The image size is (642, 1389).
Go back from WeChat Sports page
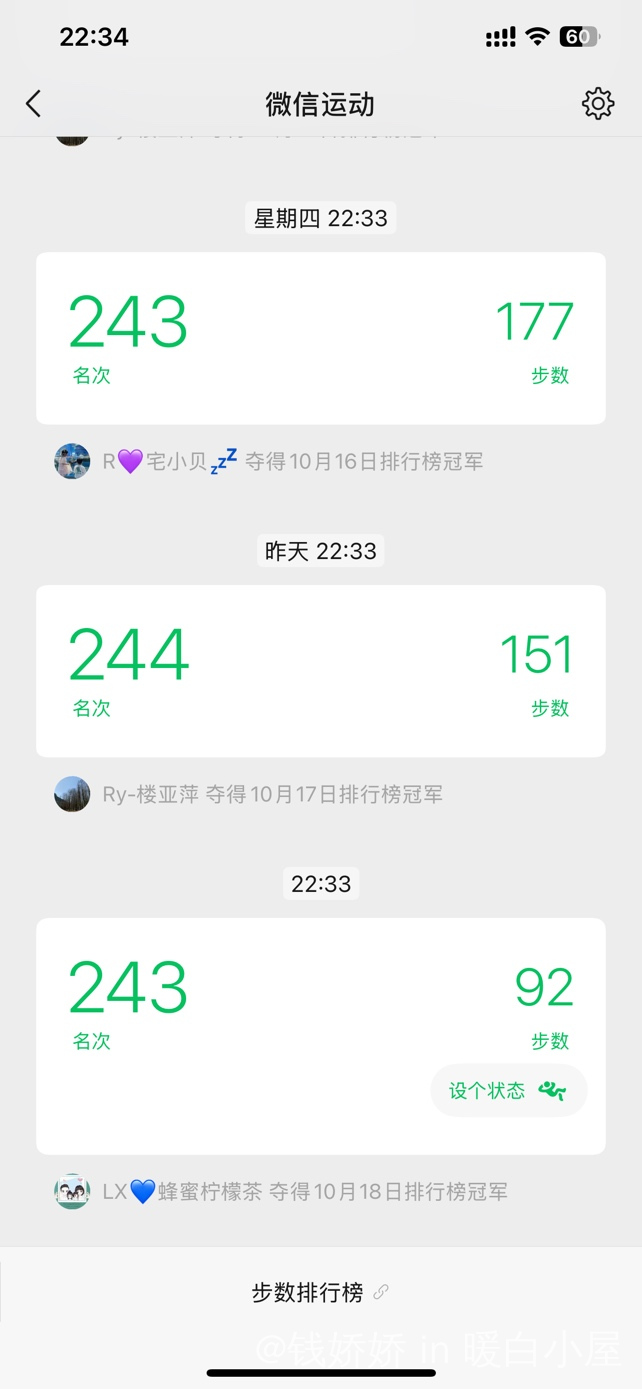click(34, 104)
